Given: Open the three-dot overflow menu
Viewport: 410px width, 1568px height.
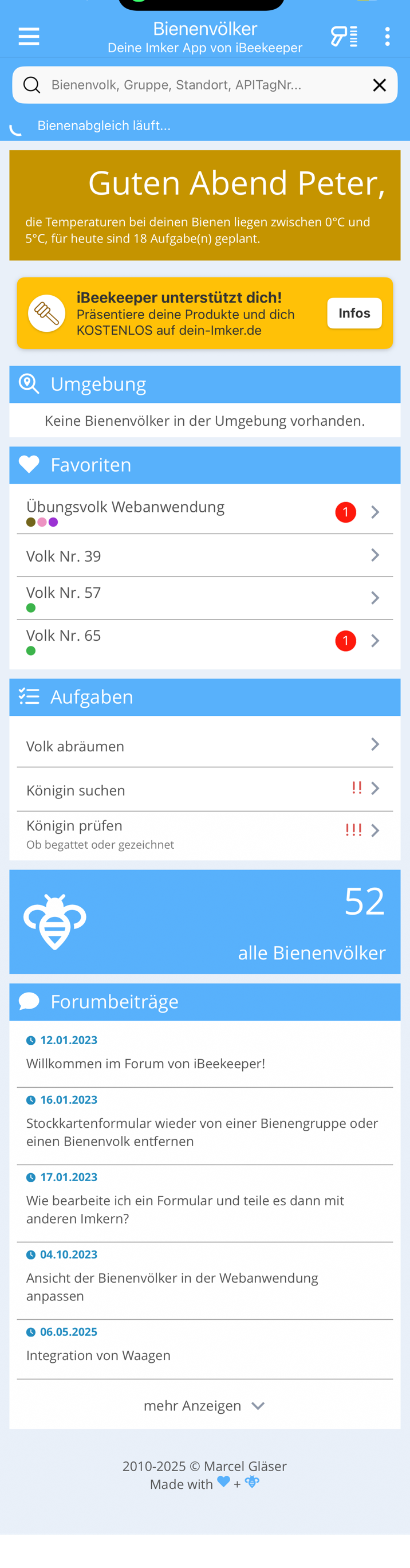Looking at the screenshot, I should [388, 37].
